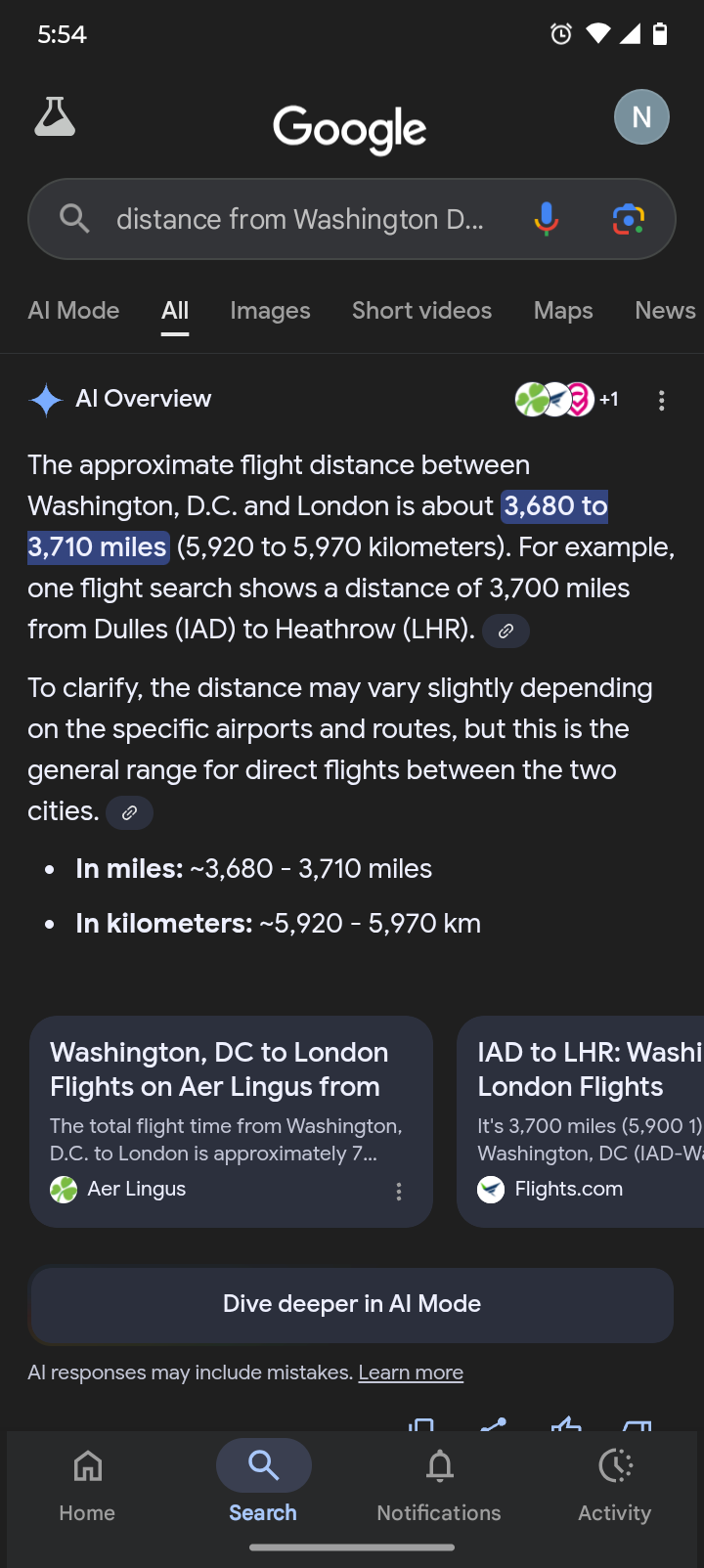Open the Learn more link

411,1372
